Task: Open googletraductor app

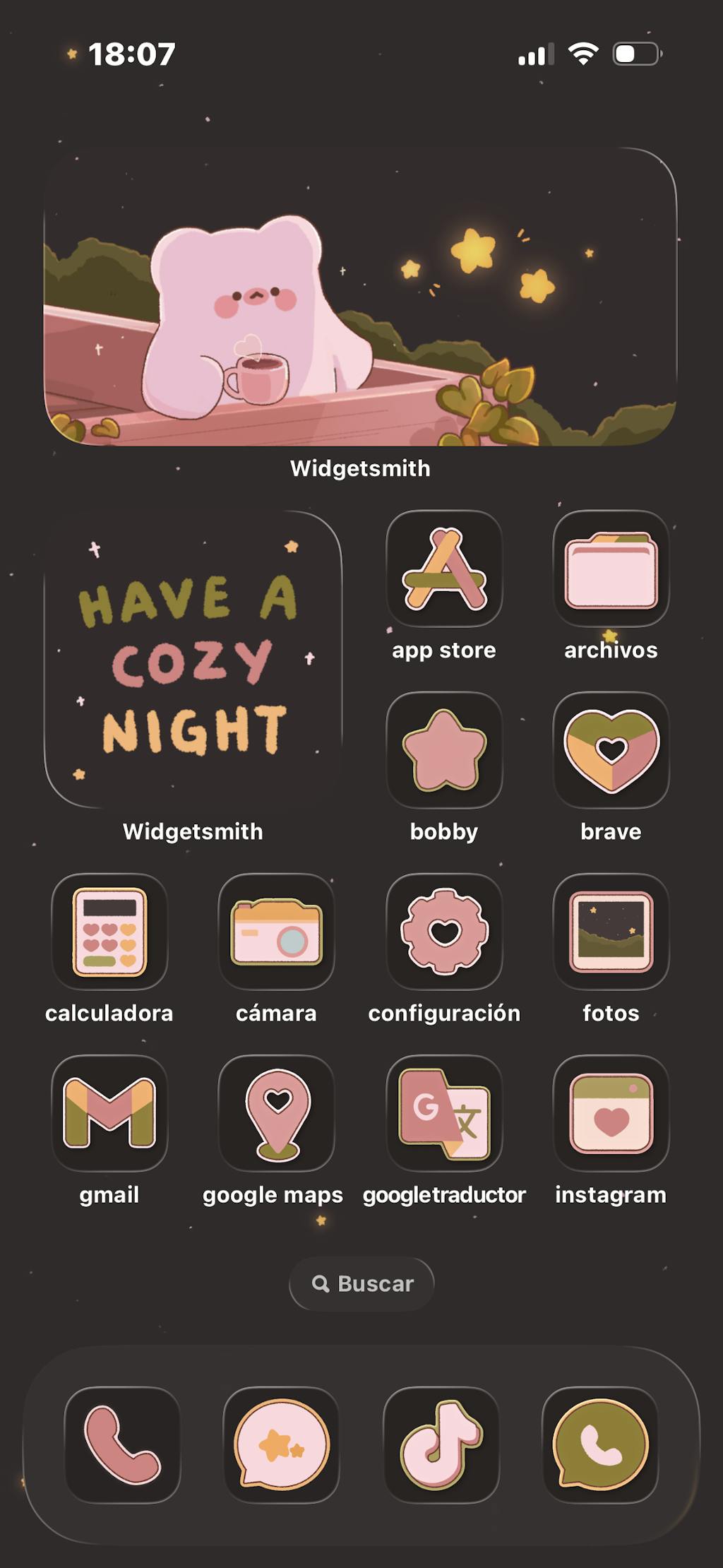Action: tap(444, 1113)
